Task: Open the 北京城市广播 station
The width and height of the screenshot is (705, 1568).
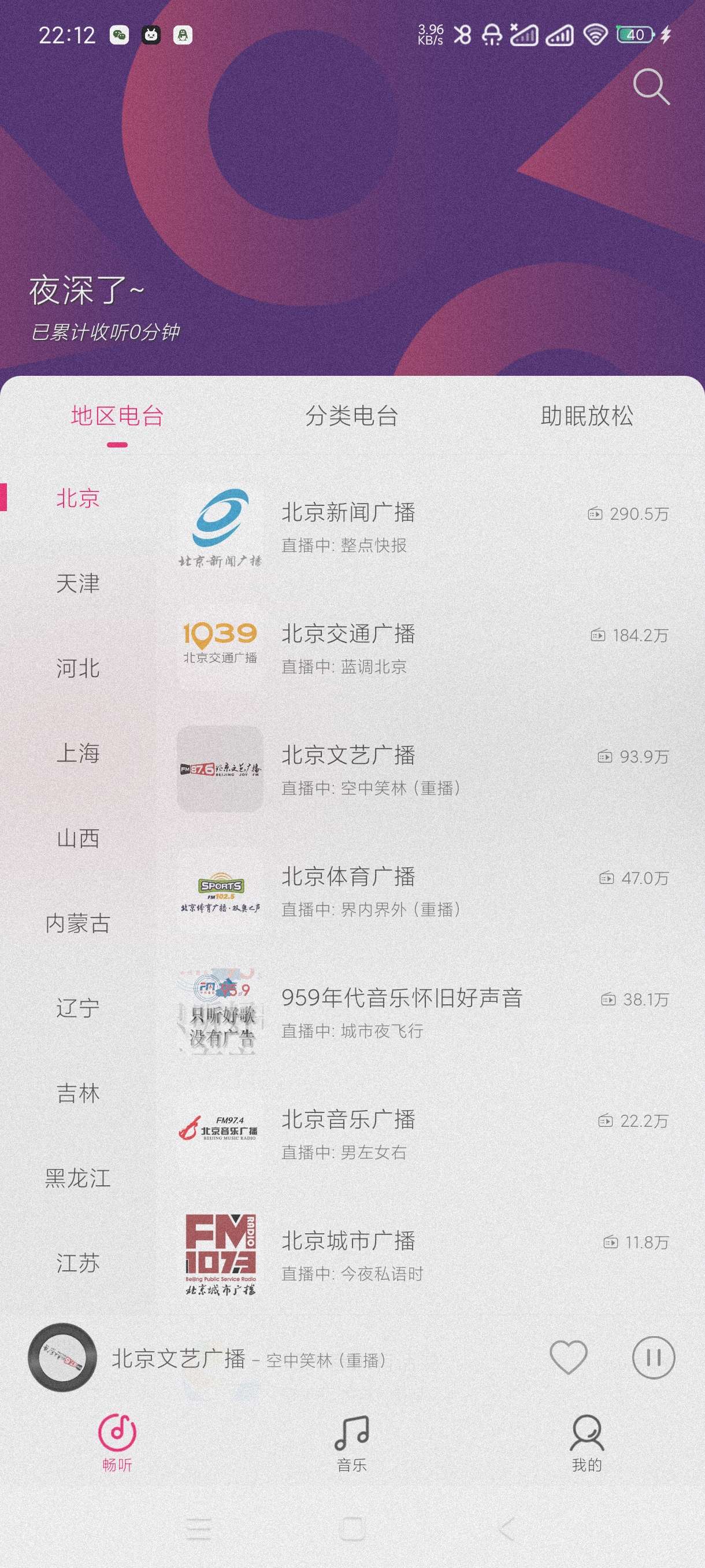Action: (414, 1255)
